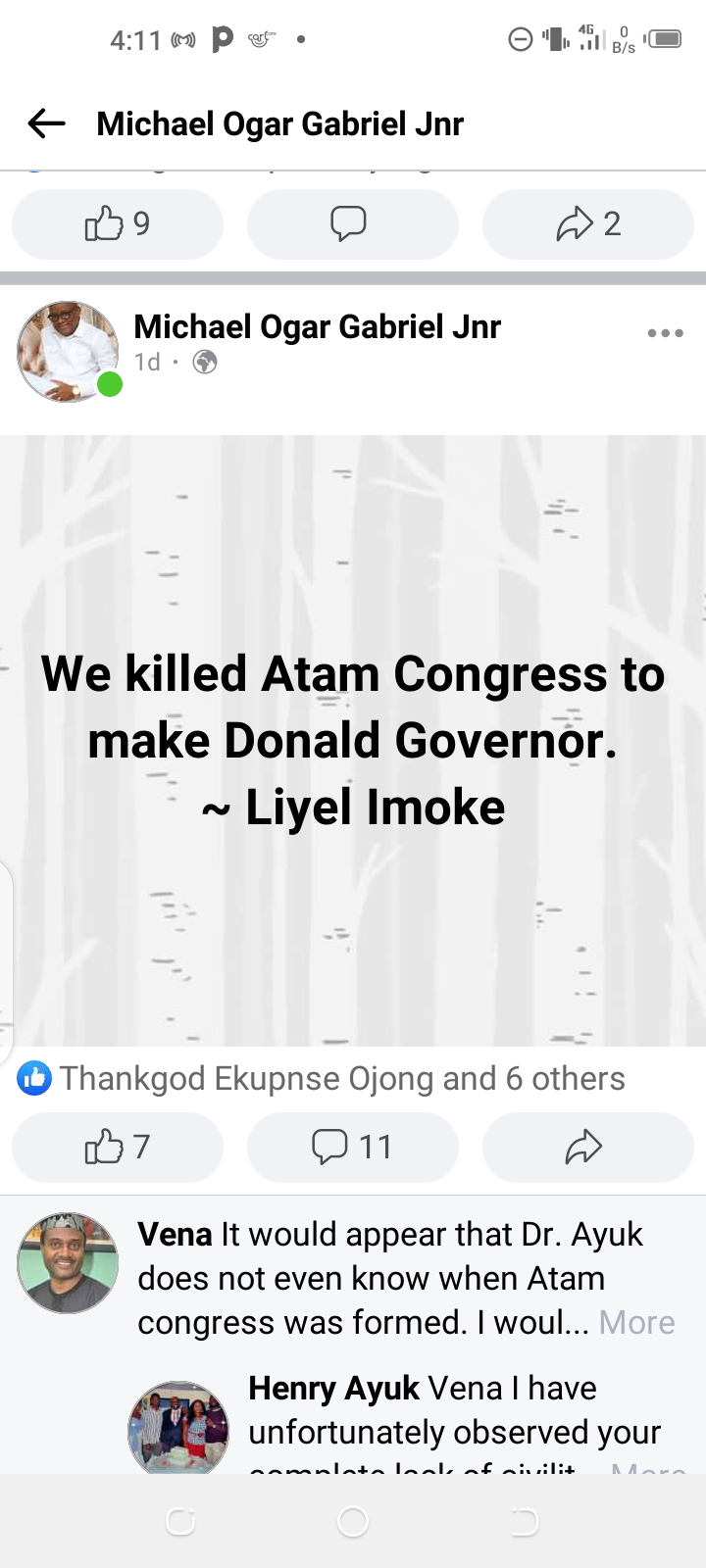
Task: Open Henry Ayuk's profile name
Action: (x=333, y=1389)
